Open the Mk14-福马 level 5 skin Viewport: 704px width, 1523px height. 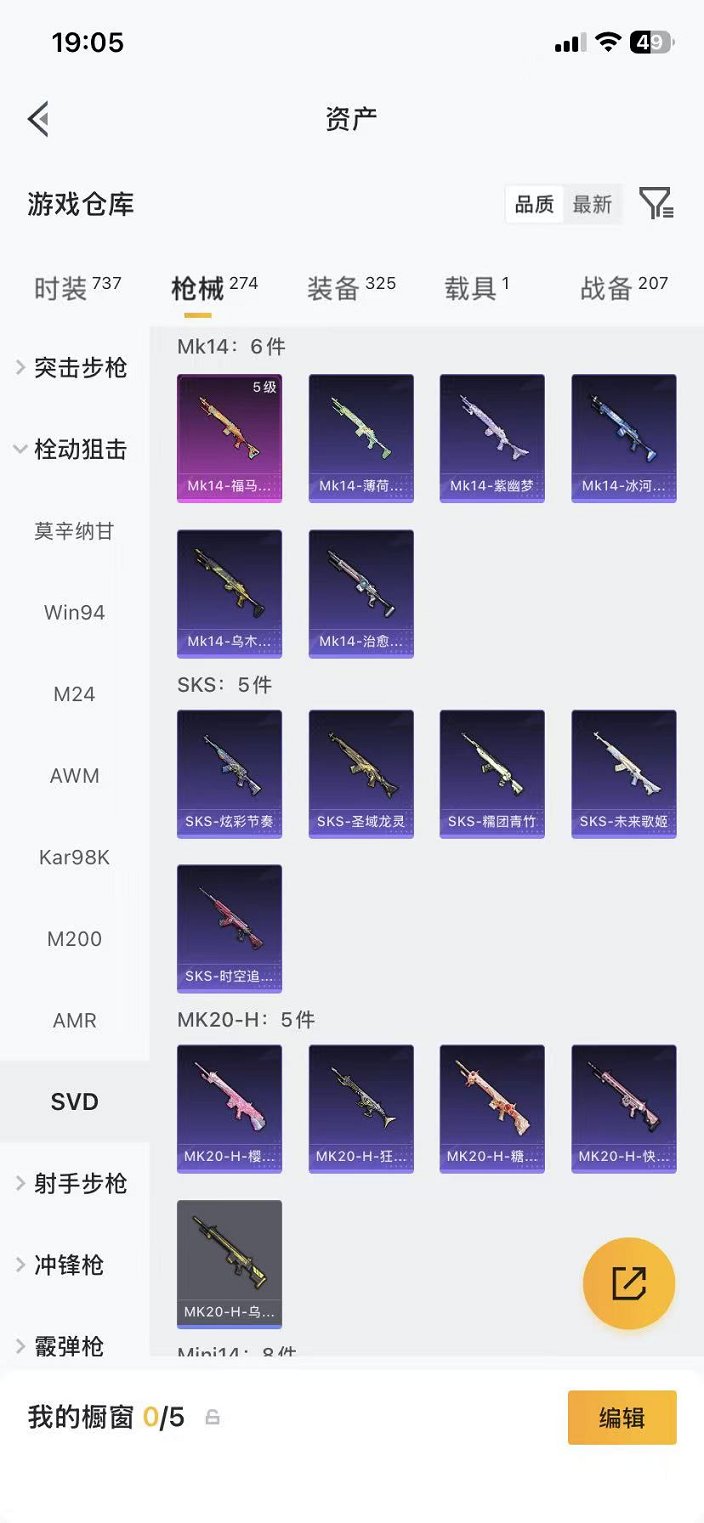tap(229, 437)
